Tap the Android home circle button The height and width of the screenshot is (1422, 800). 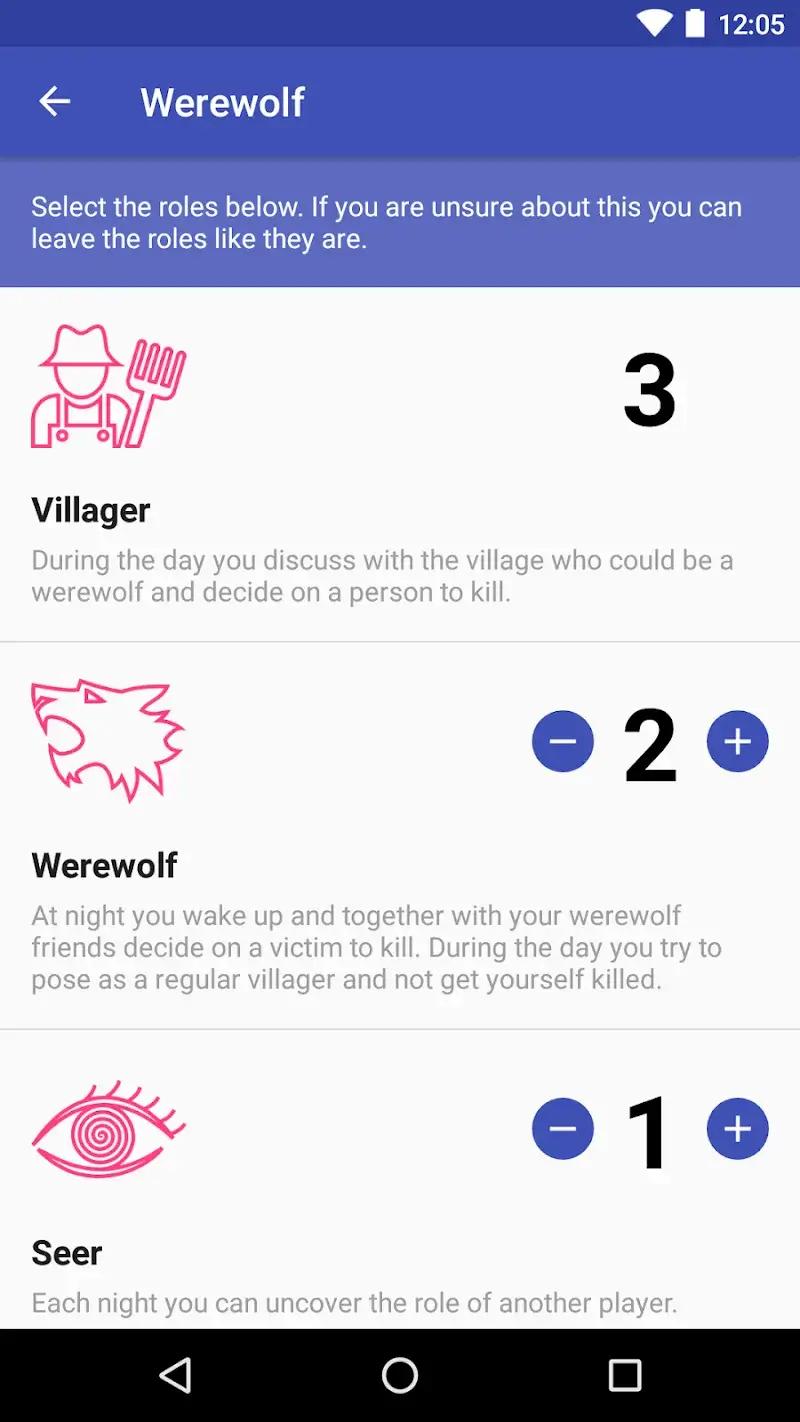click(400, 1375)
